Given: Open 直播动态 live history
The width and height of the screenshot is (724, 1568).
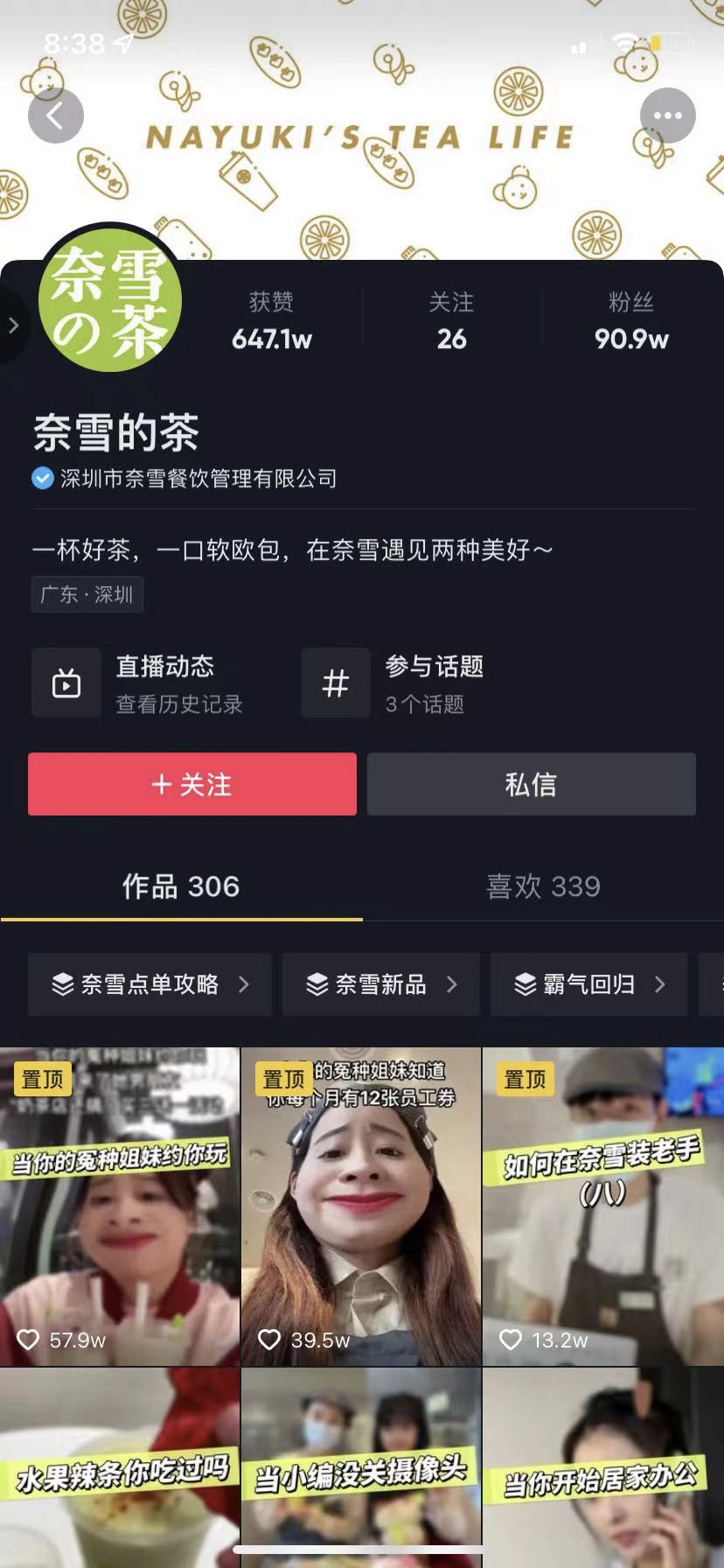Looking at the screenshot, I should (x=140, y=682).
